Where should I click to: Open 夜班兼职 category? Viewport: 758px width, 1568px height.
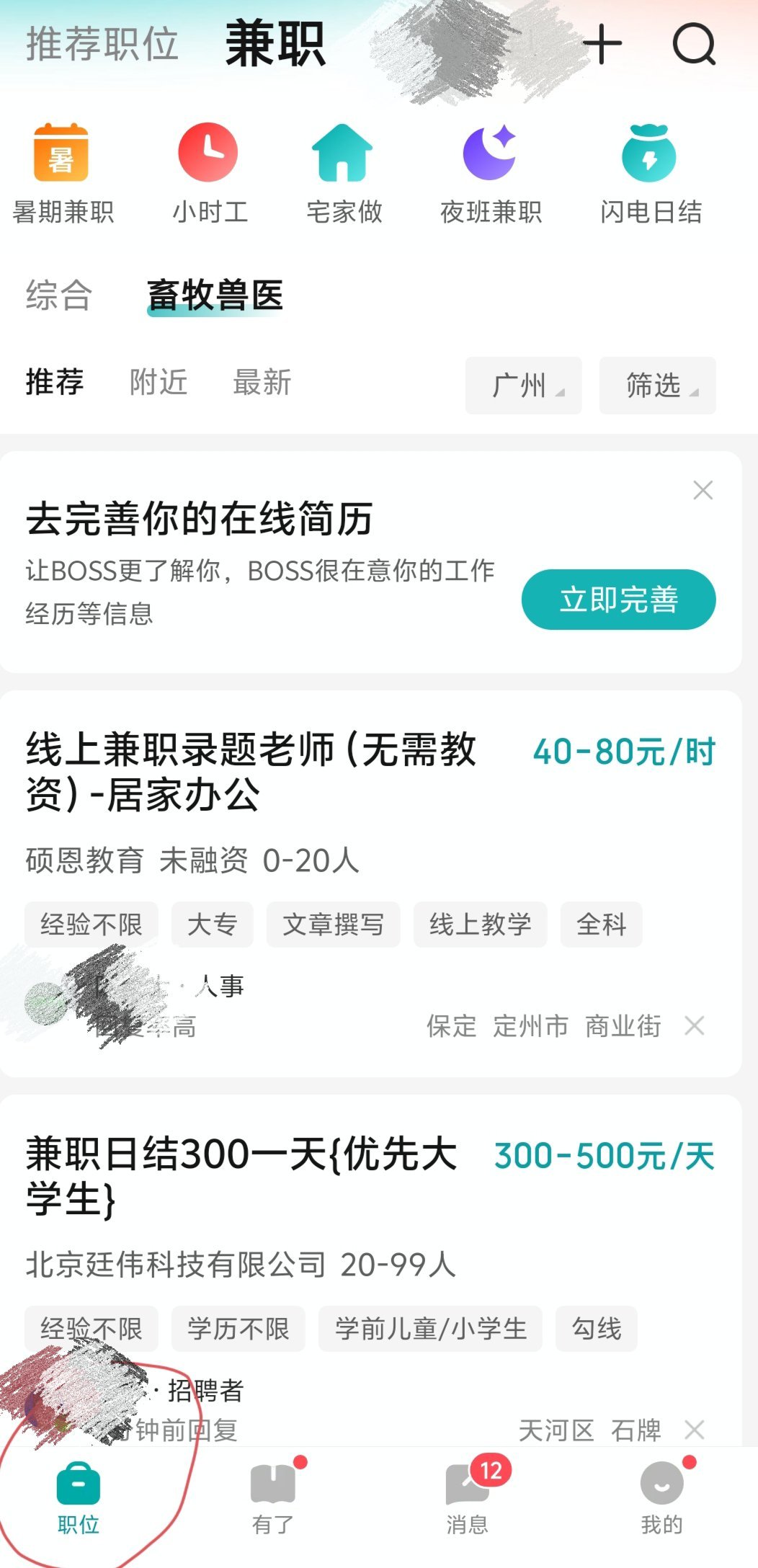[491, 173]
